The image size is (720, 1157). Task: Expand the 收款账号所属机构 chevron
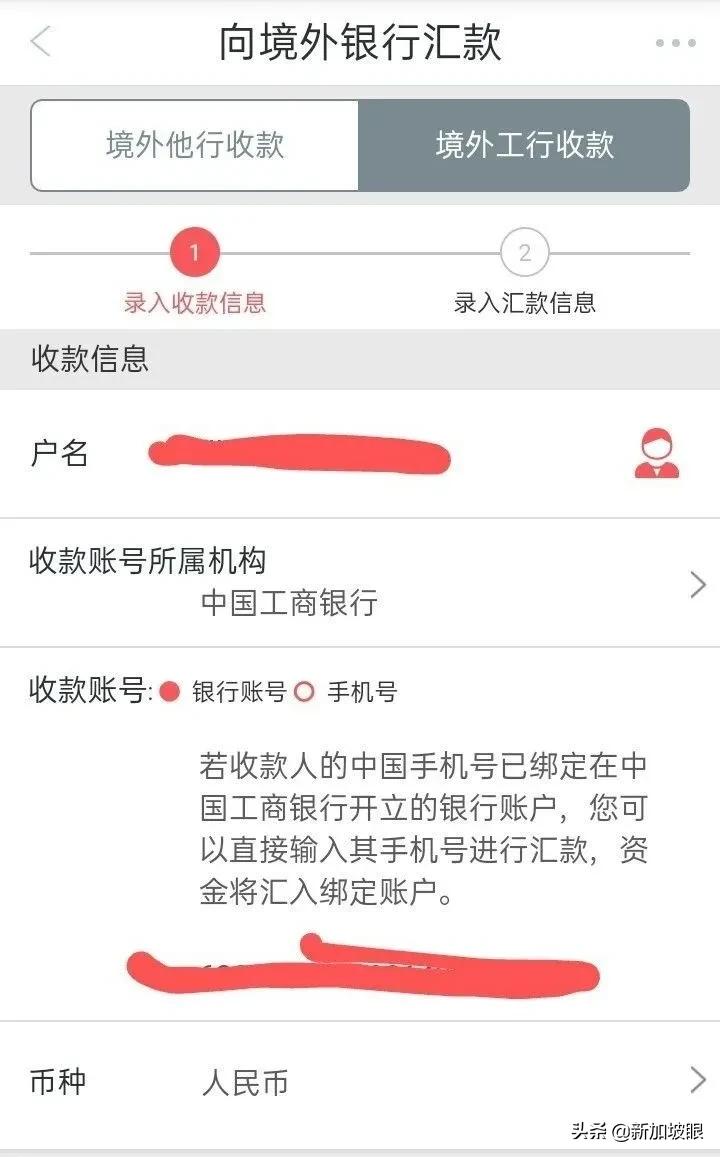(695, 583)
